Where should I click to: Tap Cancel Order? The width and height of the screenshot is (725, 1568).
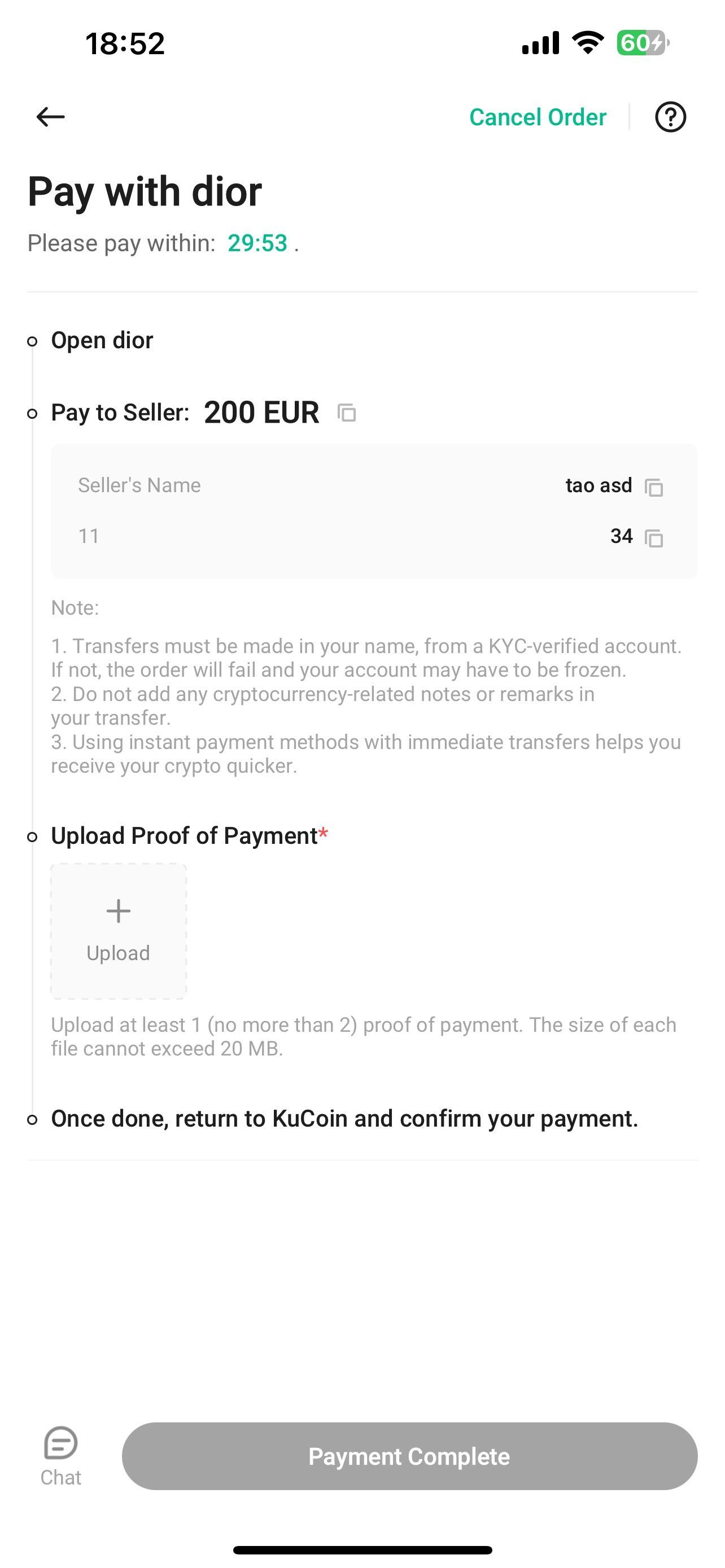coord(538,117)
